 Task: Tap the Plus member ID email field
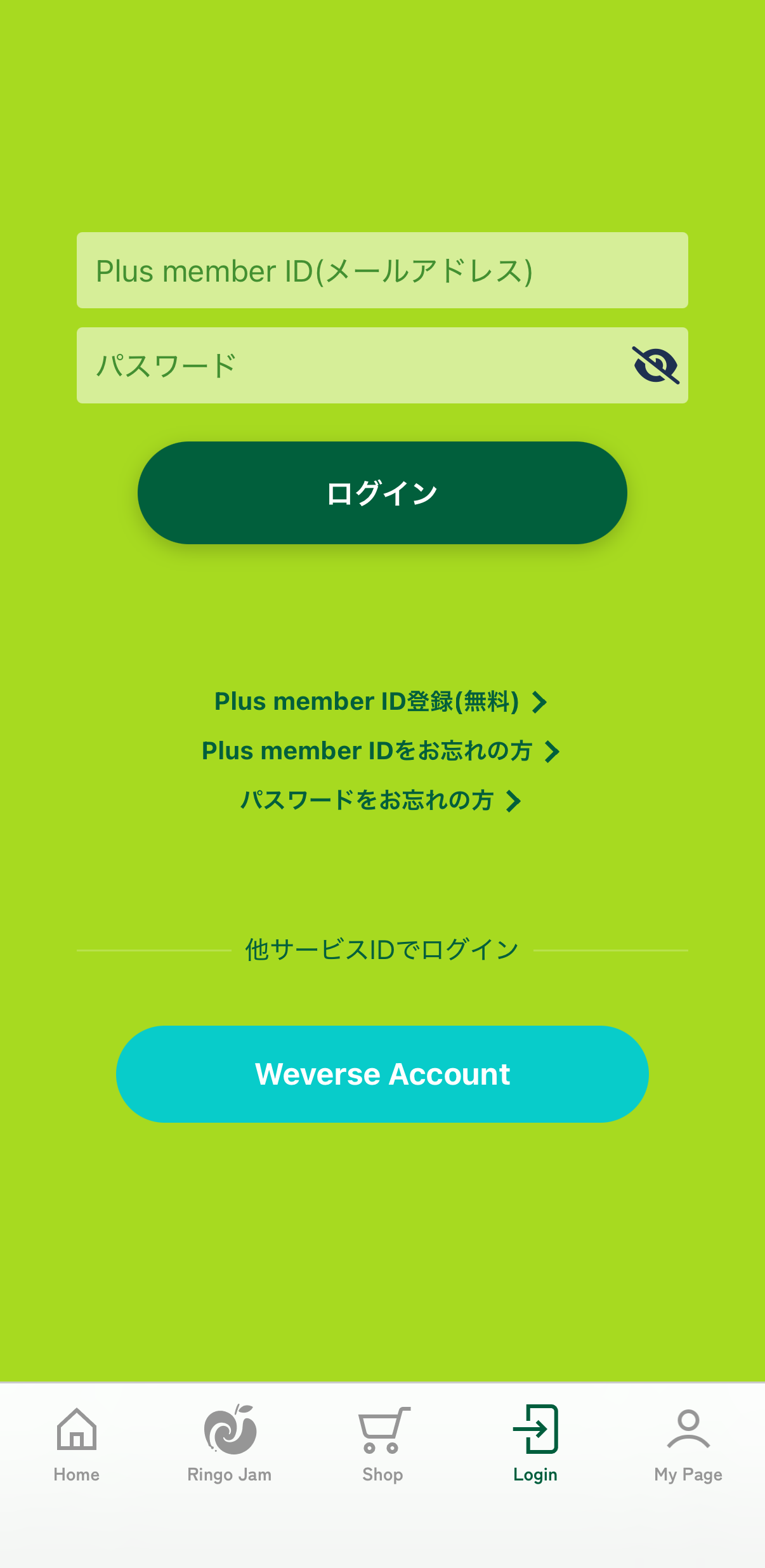pos(382,270)
